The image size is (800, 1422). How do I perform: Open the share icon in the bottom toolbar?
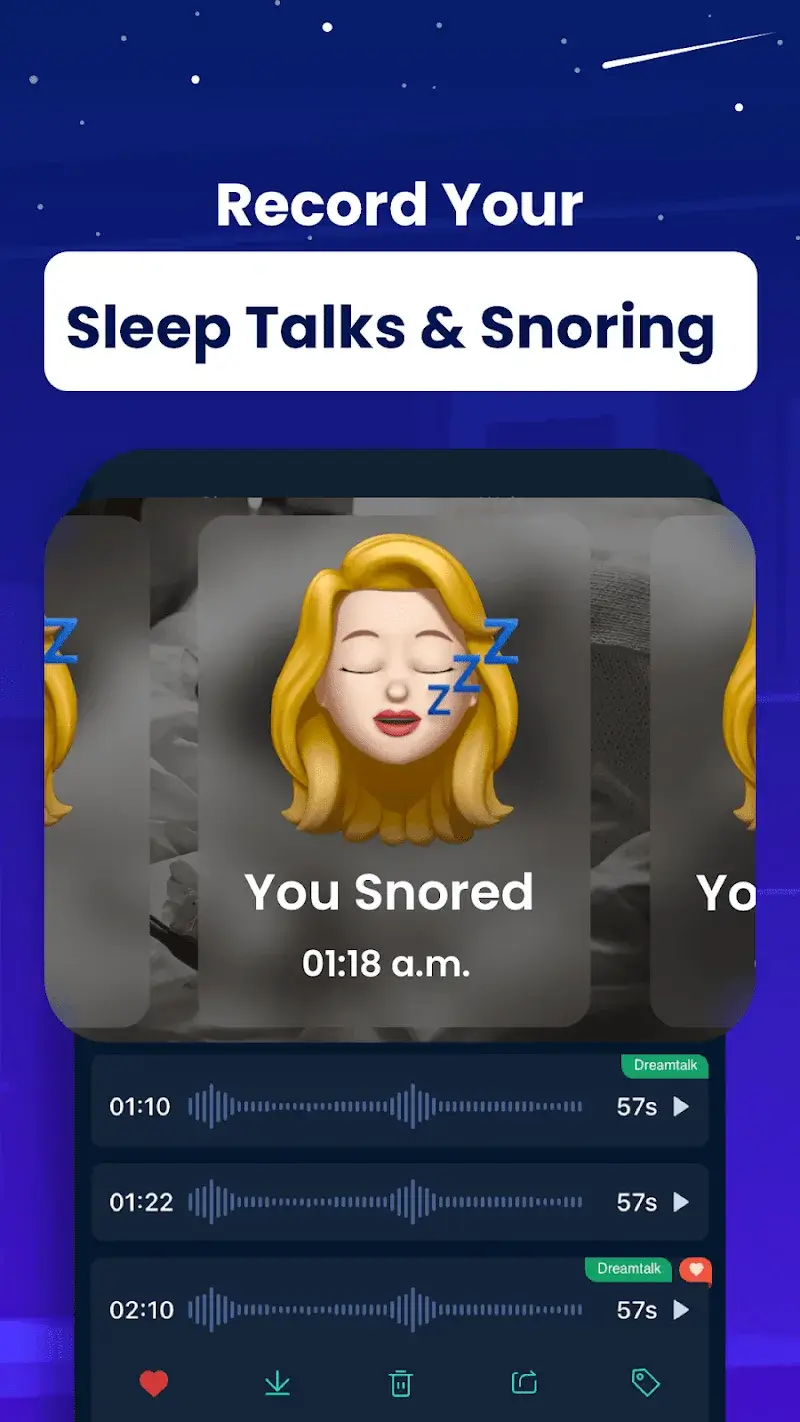click(523, 1383)
